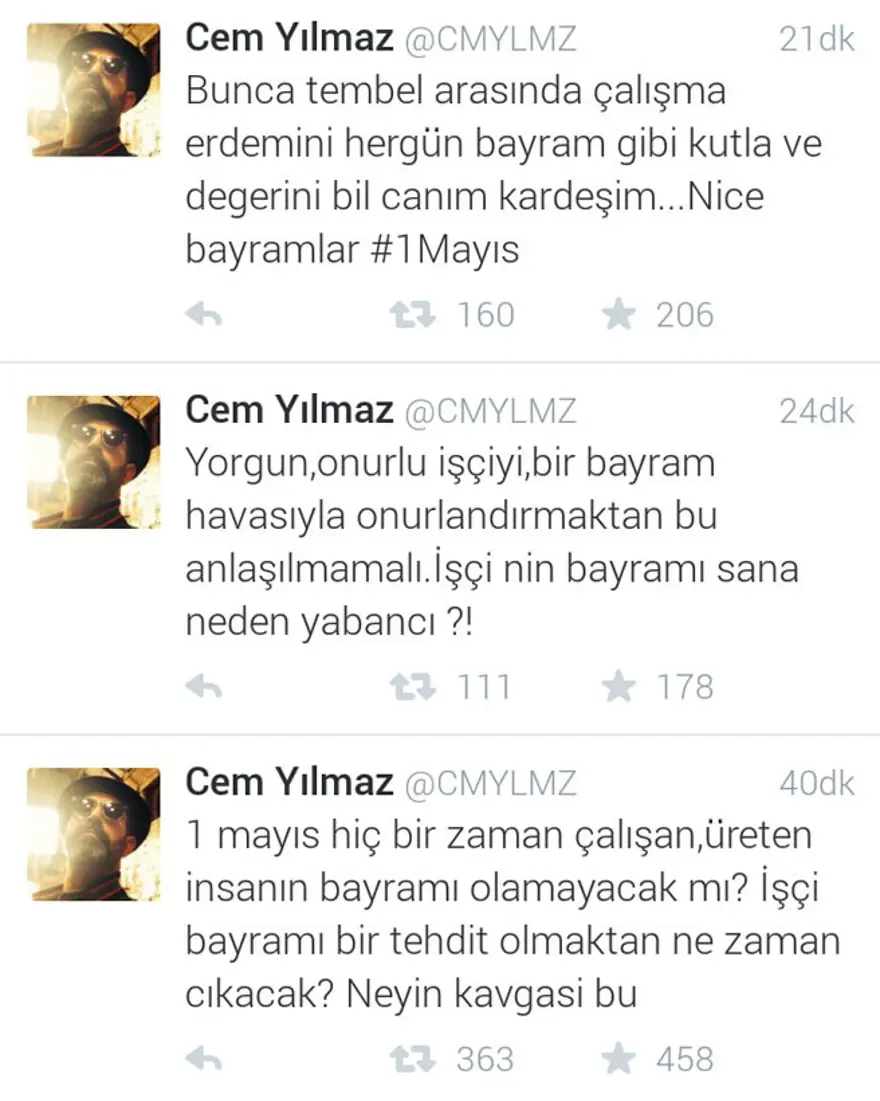Viewport: 880px width, 1101px height.
Task: Open Cem Yılmaz's avatar on the 21dk tweet
Action: 93,90
